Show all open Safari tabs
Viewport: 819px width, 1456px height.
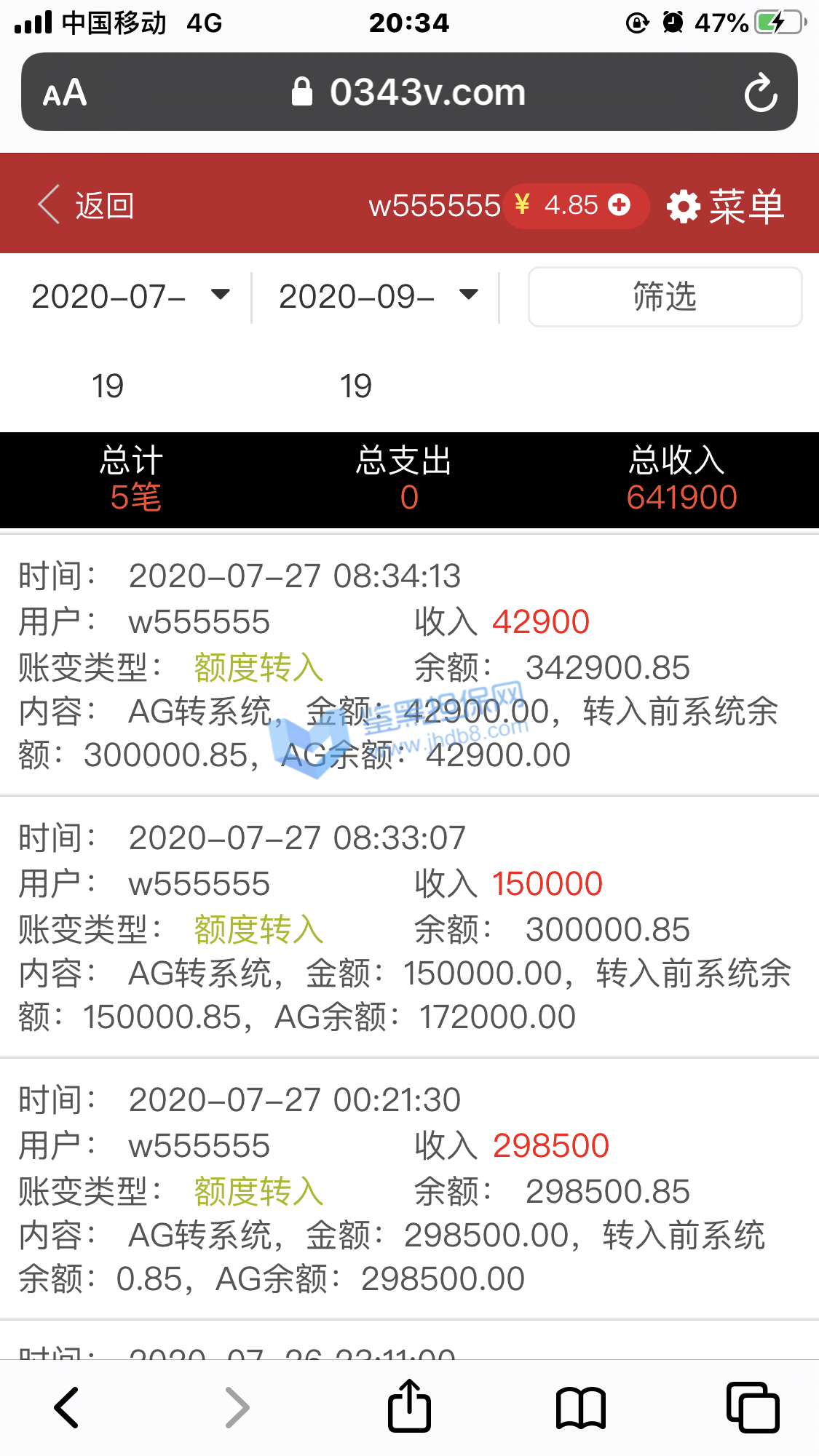click(752, 1407)
